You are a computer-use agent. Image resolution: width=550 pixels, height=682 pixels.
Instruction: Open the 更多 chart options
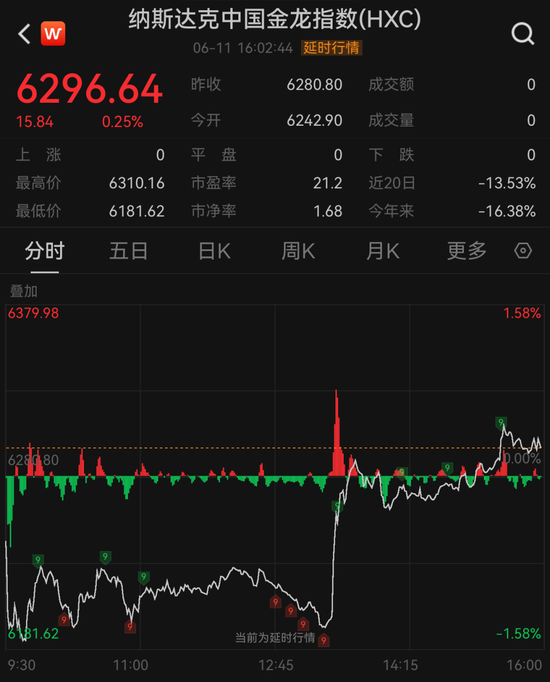pyautogui.click(x=467, y=251)
